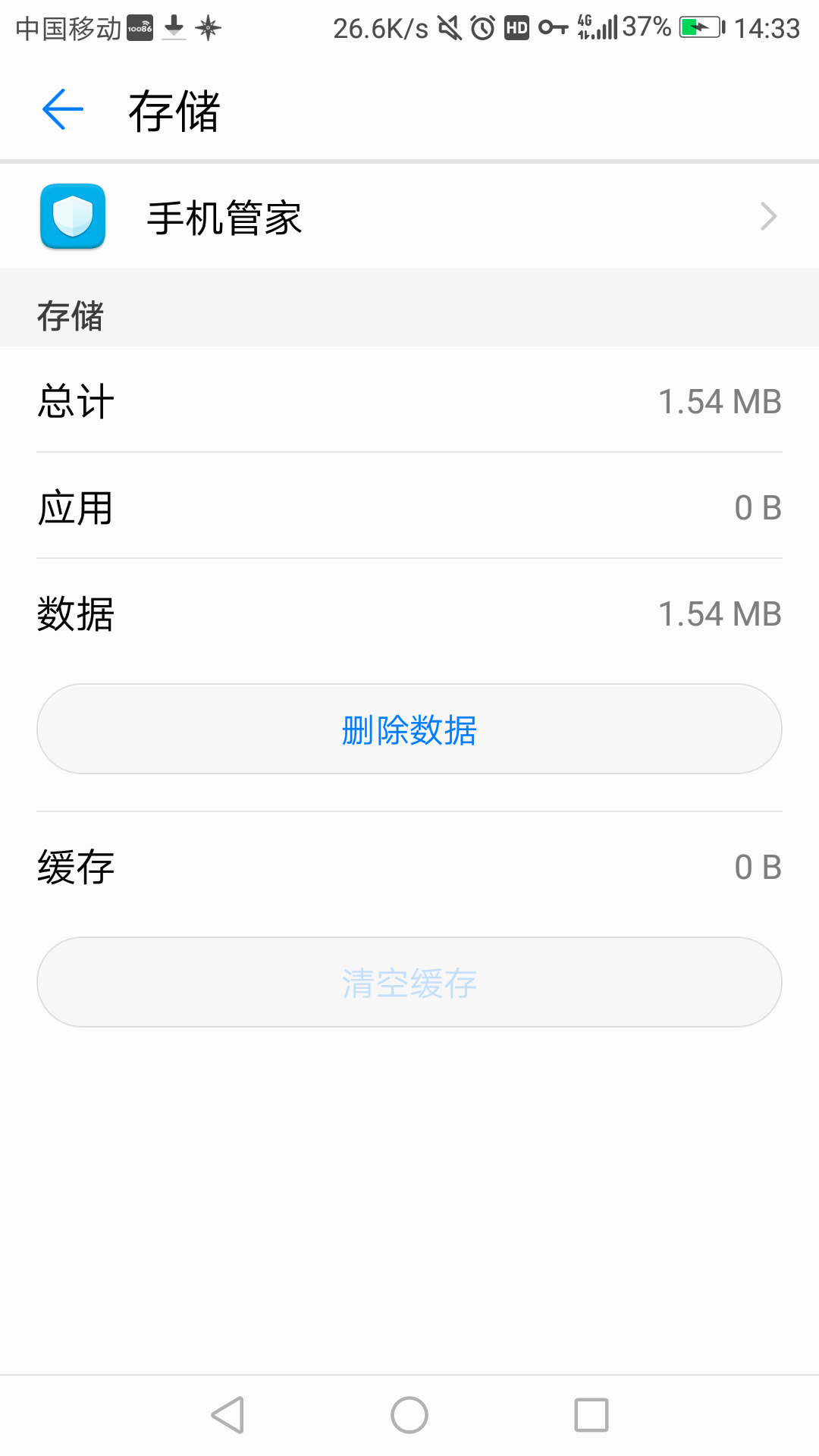
Task: Open the 手机管家 app info row
Action: 409,216
